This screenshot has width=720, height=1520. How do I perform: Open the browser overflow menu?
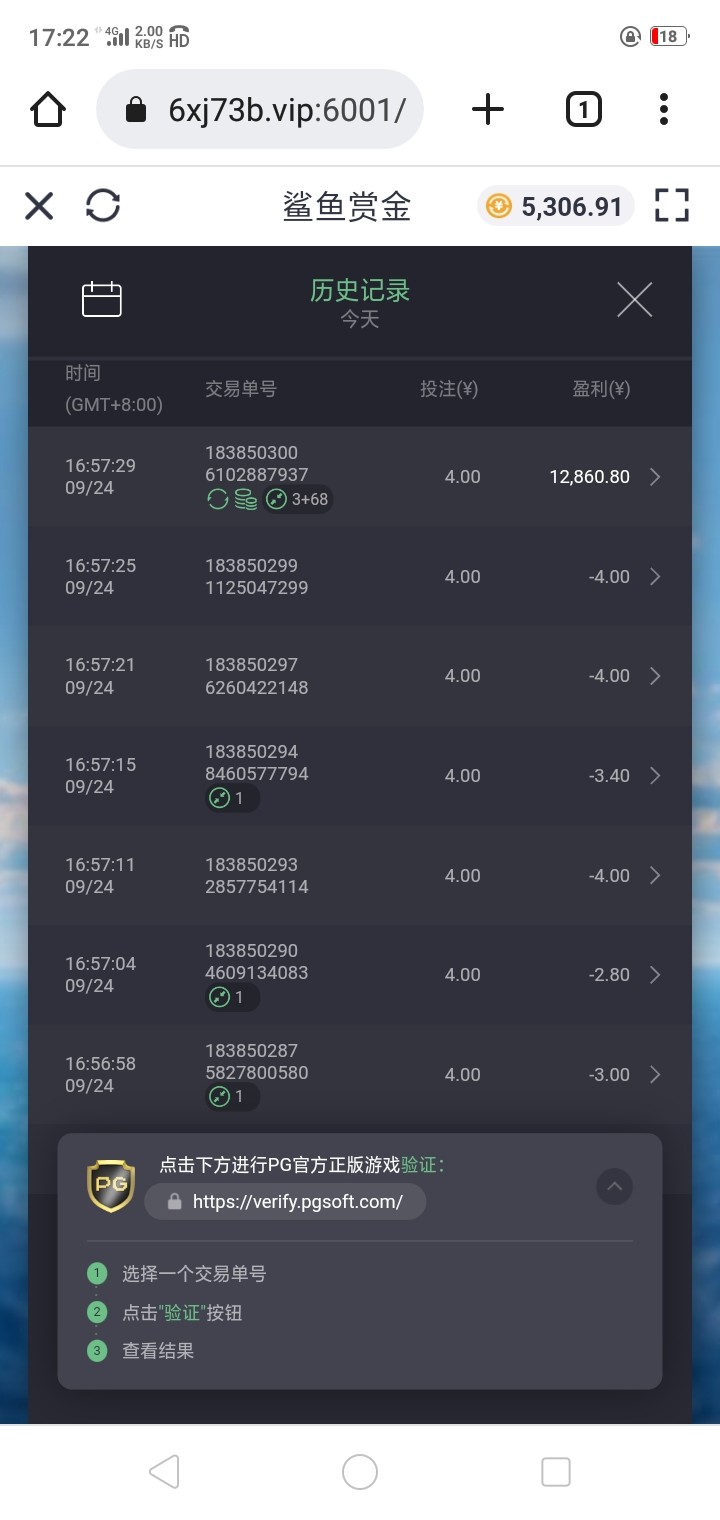664,109
